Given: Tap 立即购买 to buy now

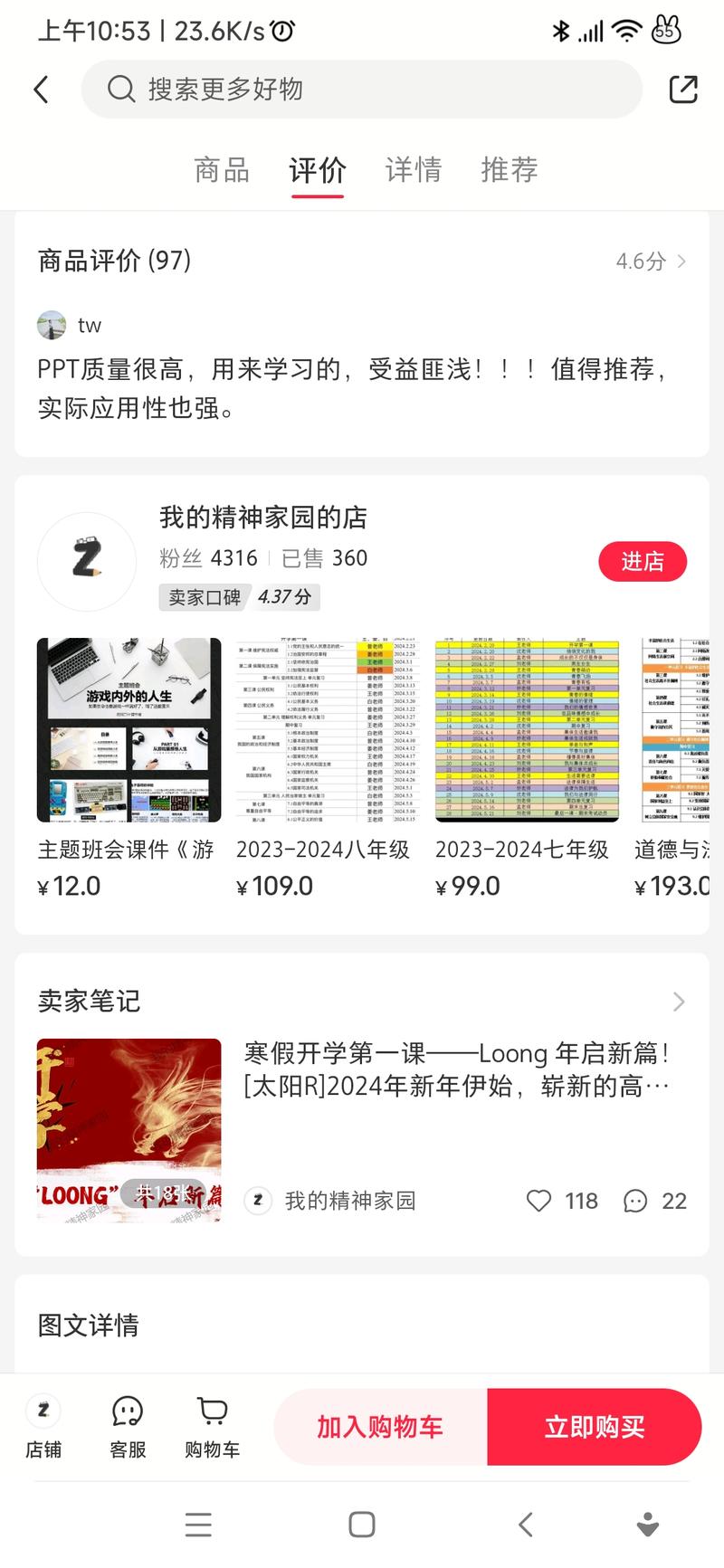Looking at the screenshot, I should click(594, 1427).
